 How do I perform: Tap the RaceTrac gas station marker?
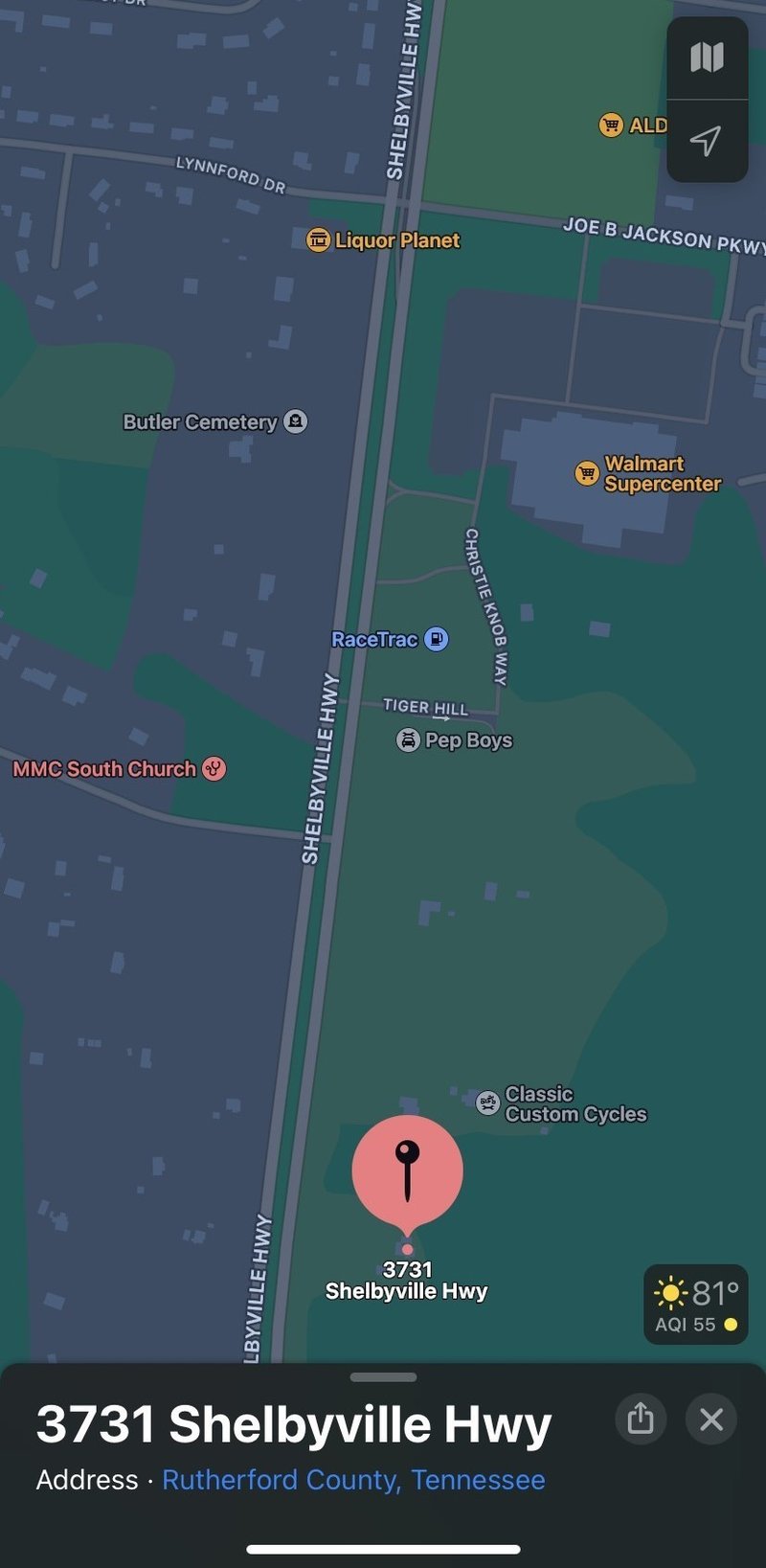click(436, 639)
